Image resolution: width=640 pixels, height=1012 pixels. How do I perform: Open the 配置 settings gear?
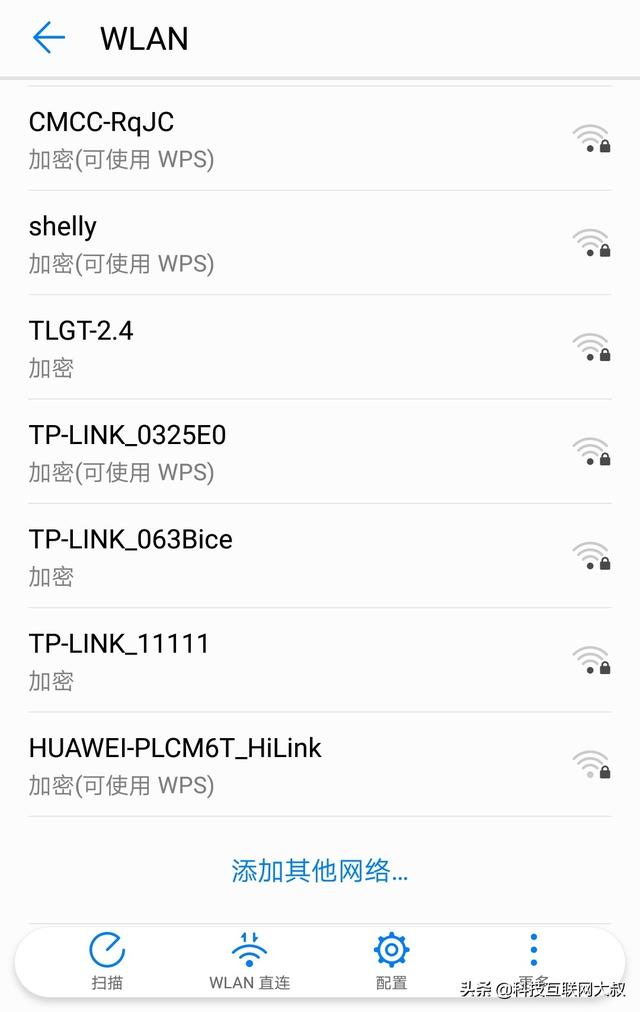coord(391,960)
